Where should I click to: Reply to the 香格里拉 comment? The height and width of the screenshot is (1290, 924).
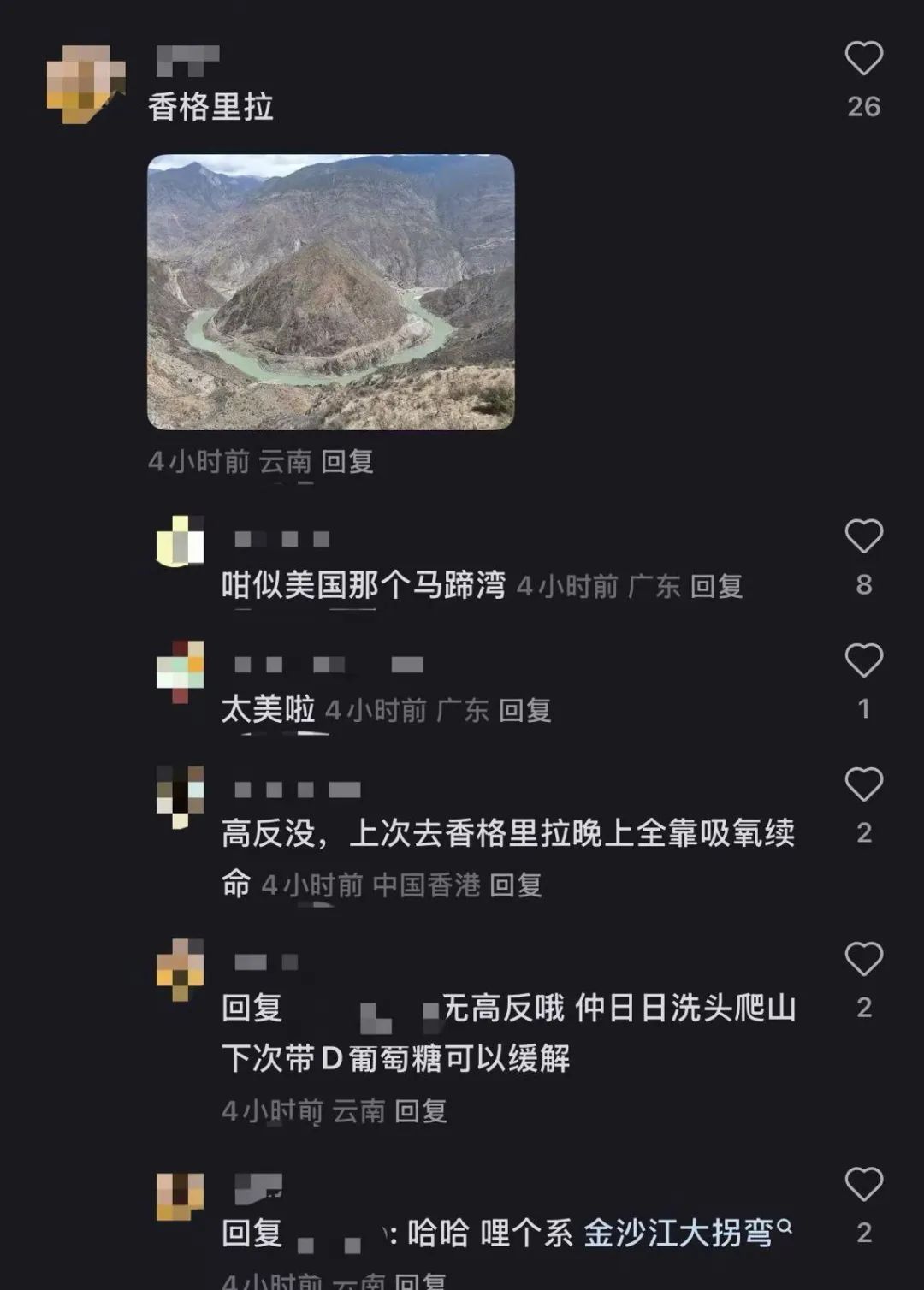[347, 462]
